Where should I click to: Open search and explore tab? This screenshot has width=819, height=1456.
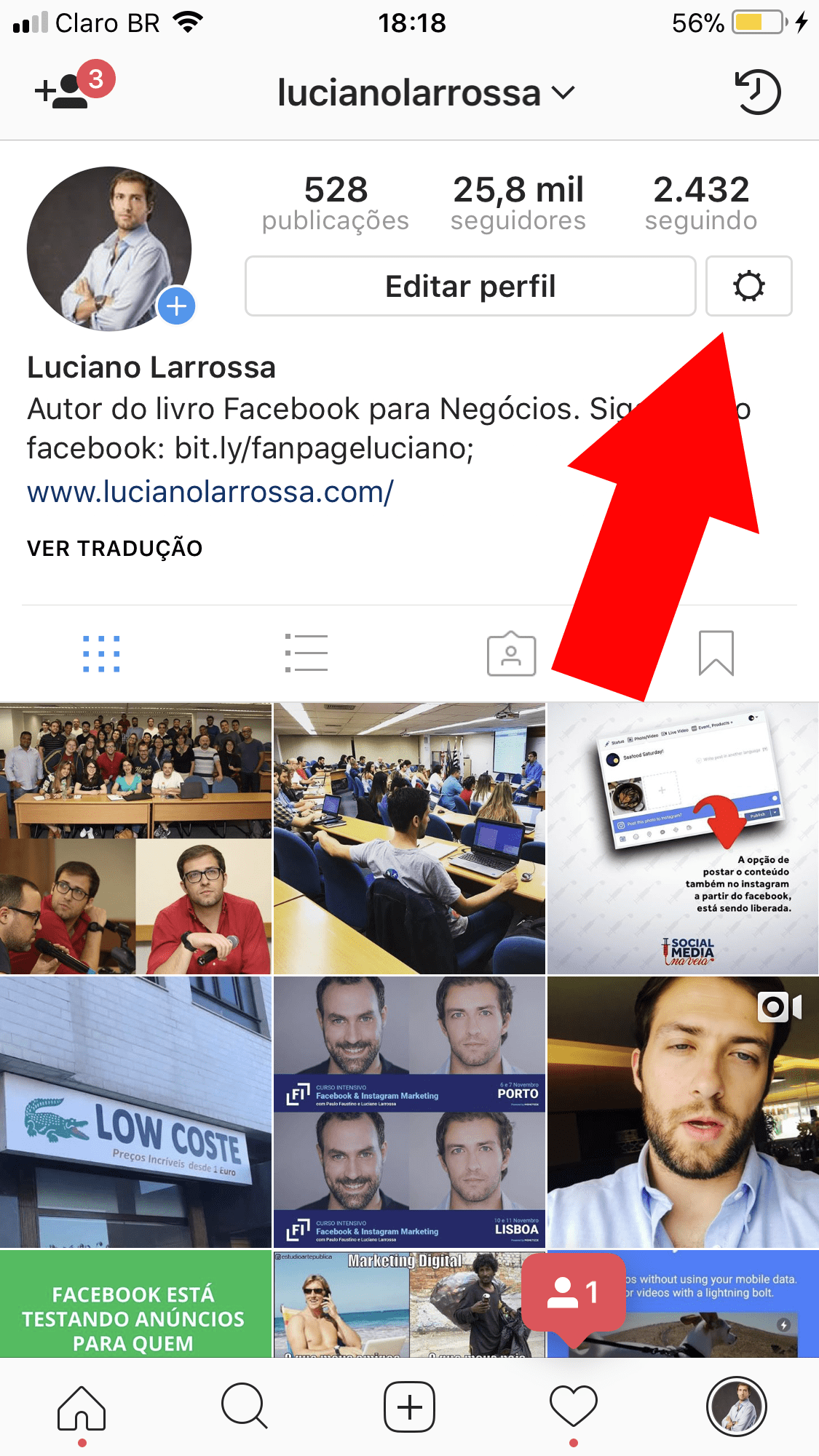click(x=245, y=1407)
